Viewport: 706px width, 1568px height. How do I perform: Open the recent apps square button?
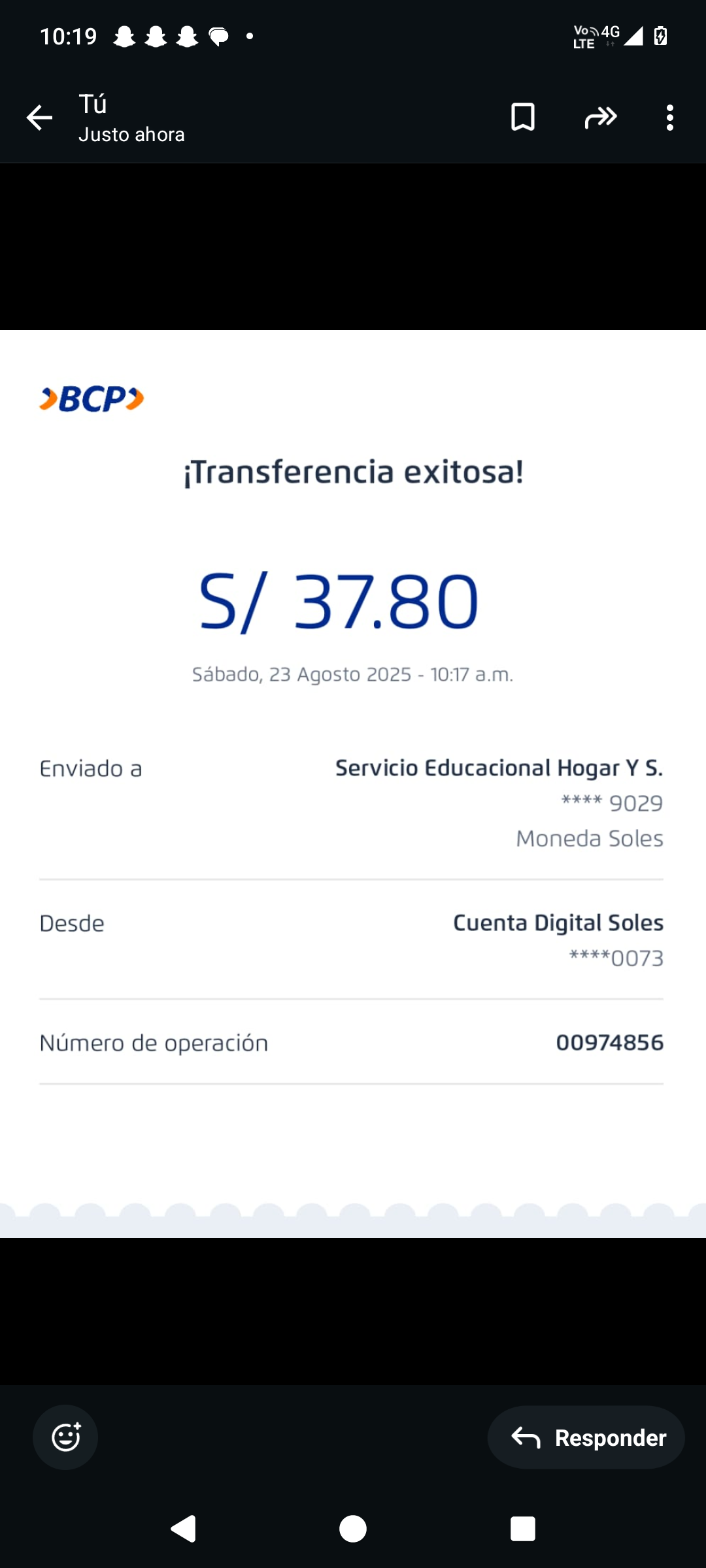[x=522, y=1529]
